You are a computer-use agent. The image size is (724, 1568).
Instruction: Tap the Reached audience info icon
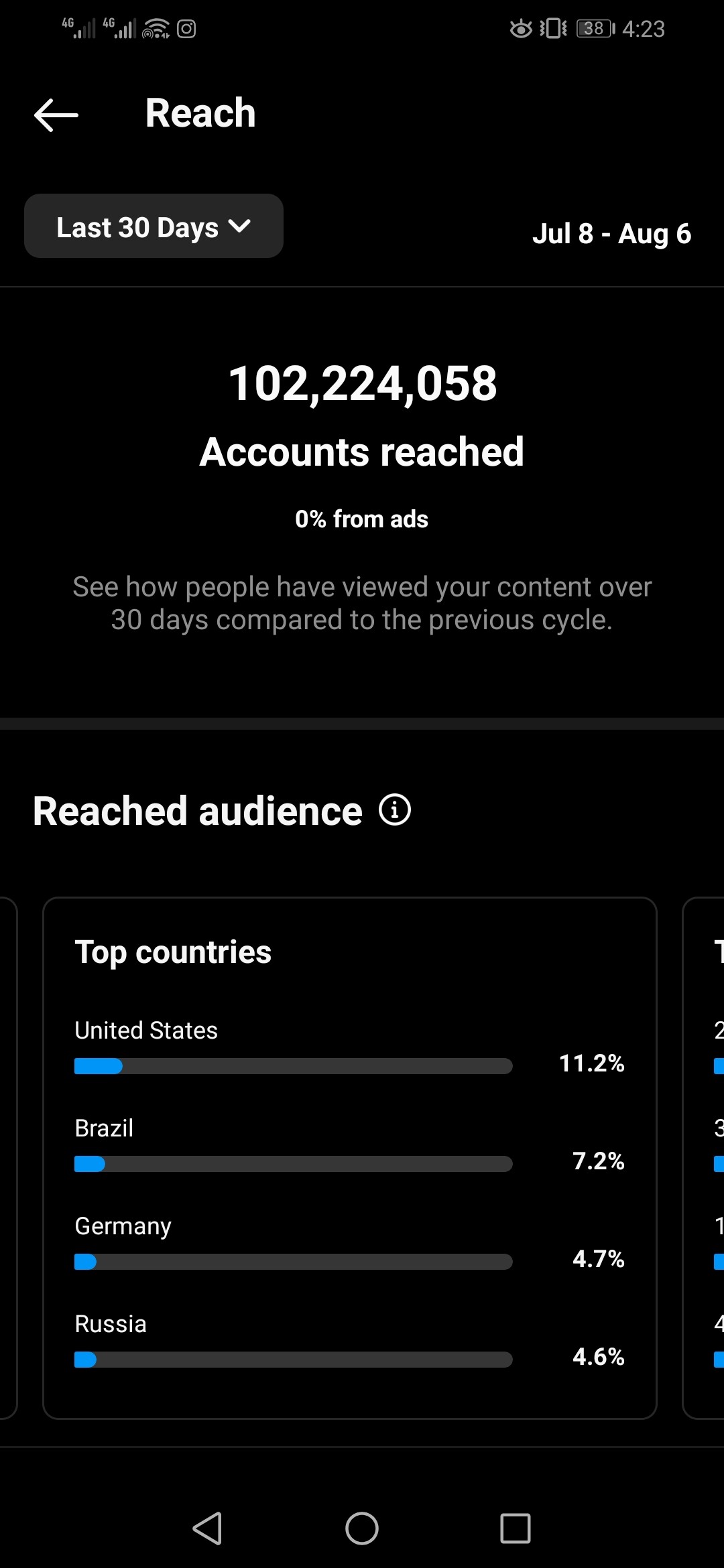coord(395,810)
